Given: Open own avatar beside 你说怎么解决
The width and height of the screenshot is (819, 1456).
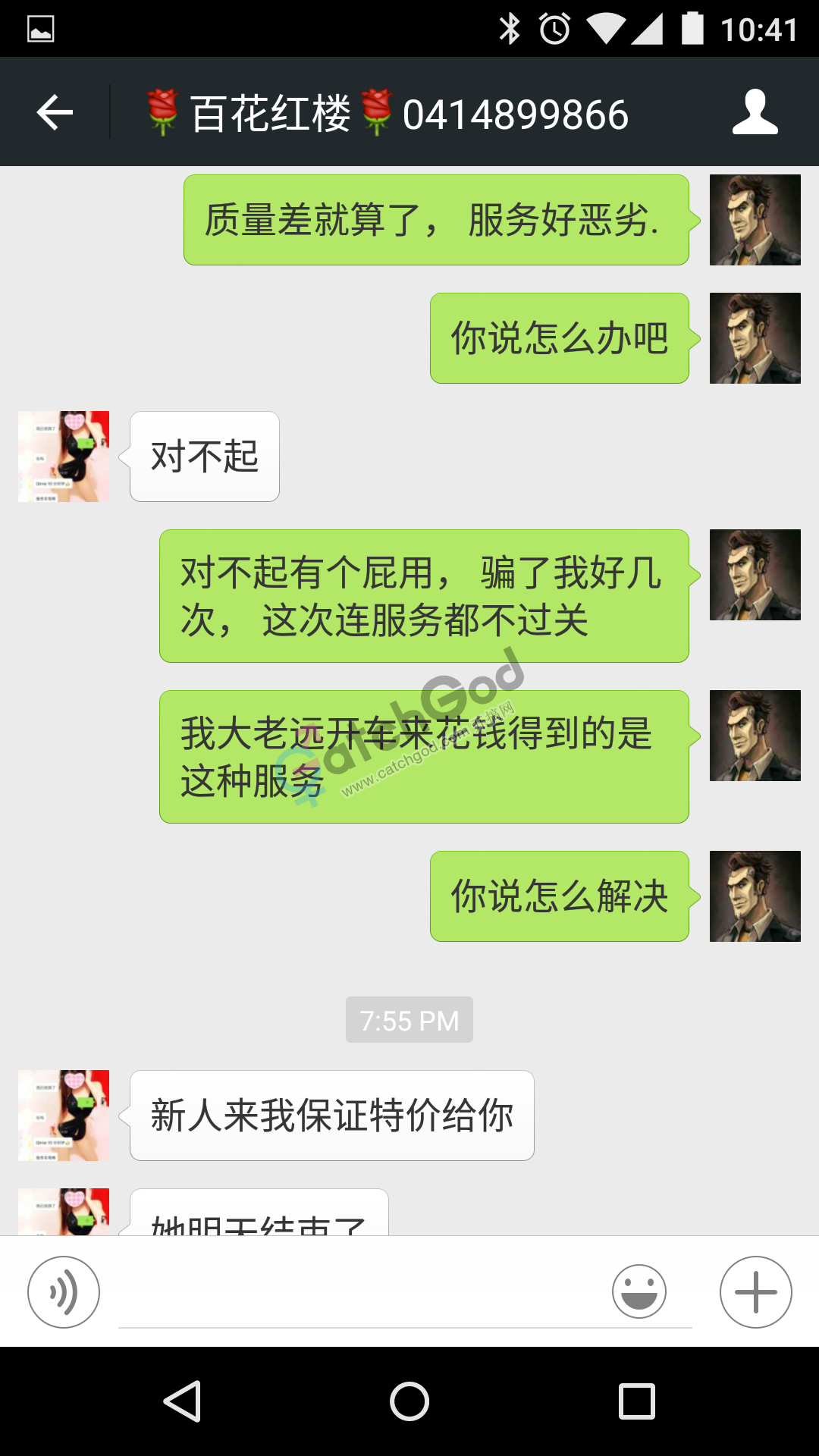Looking at the screenshot, I should click(755, 896).
